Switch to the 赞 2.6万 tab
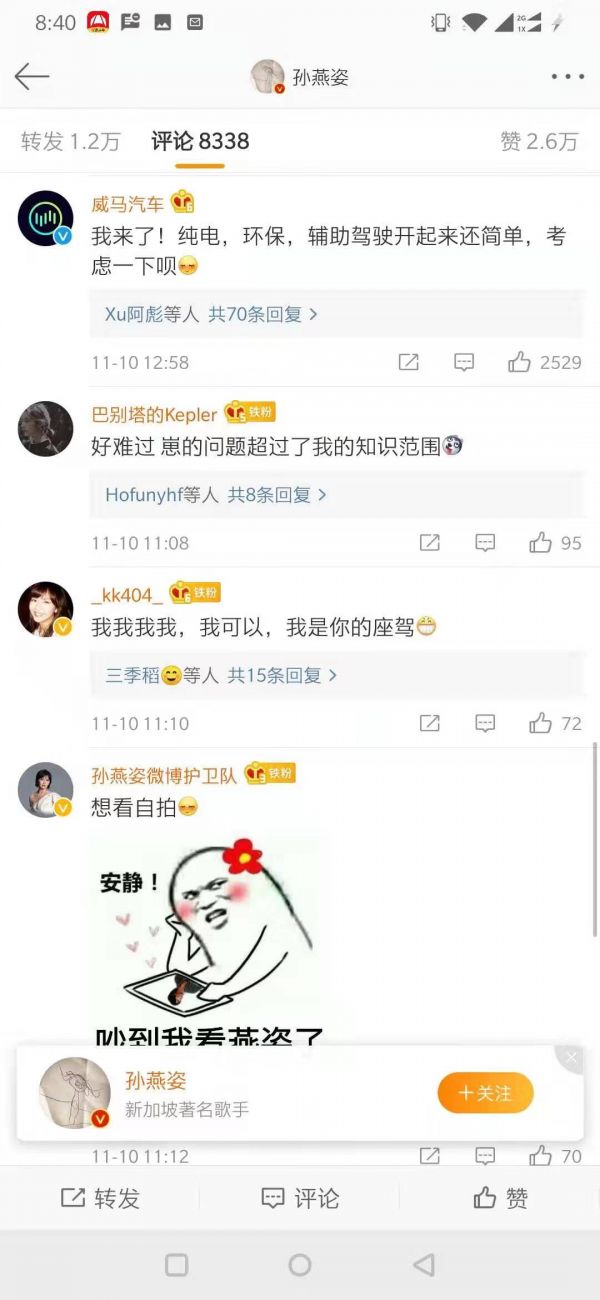 pos(539,142)
